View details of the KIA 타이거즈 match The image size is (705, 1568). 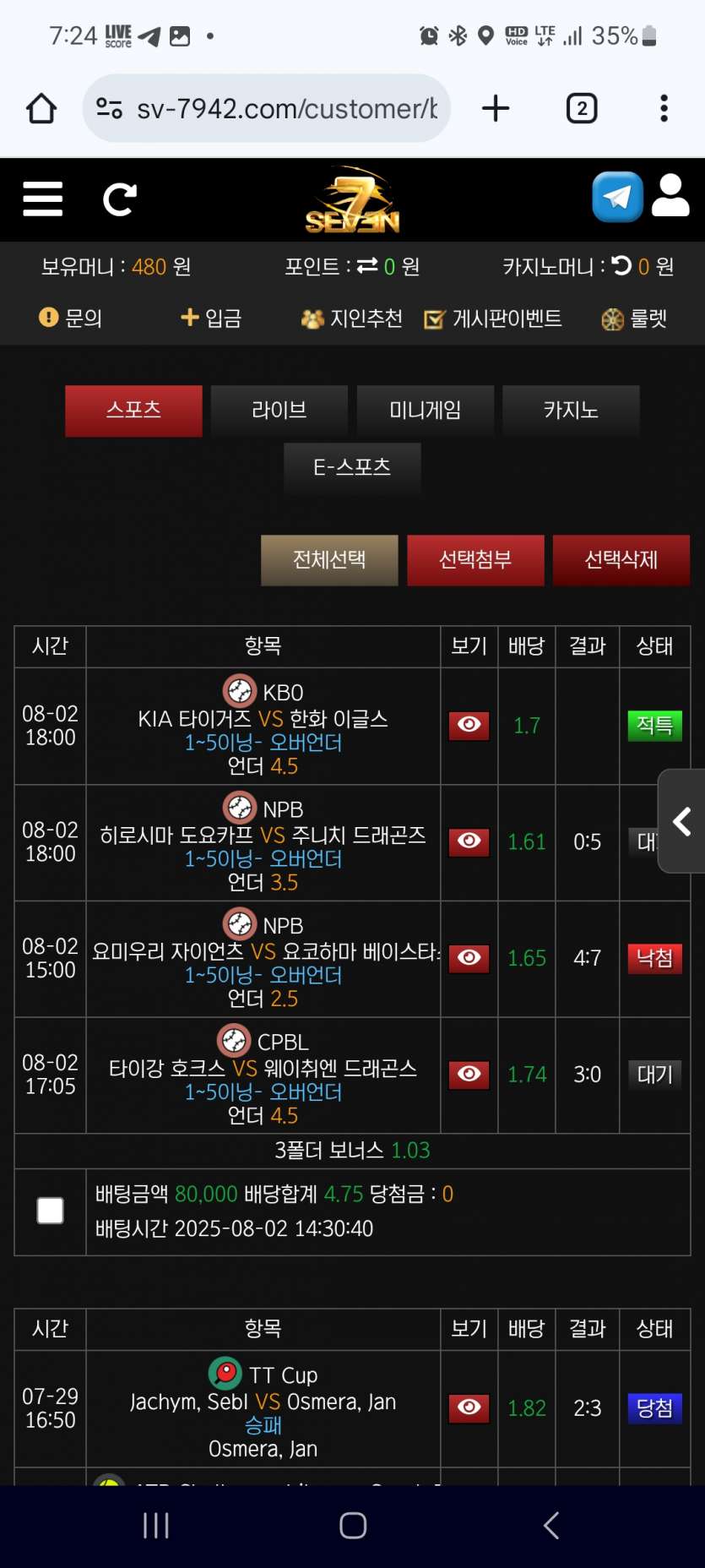[x=469, y=725]
